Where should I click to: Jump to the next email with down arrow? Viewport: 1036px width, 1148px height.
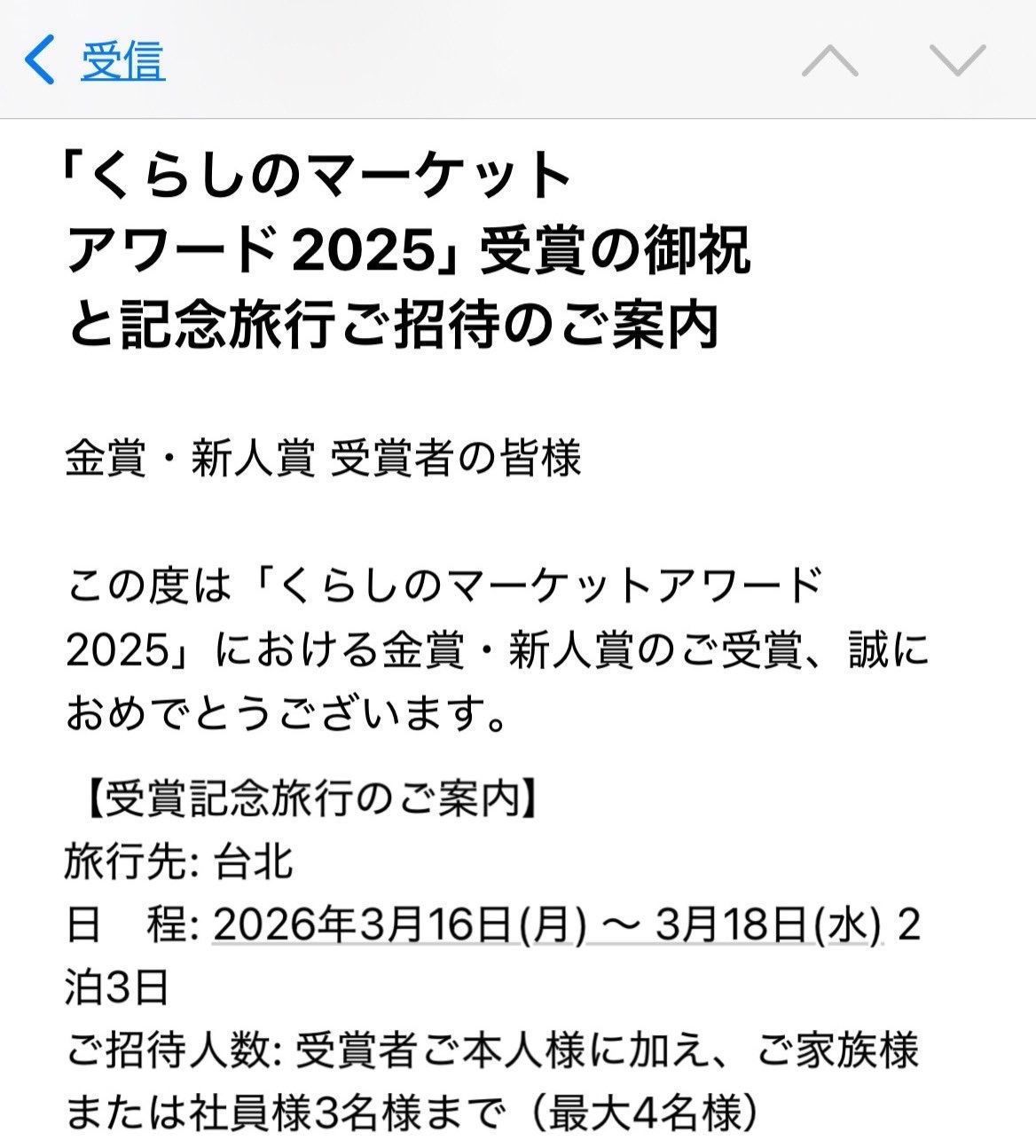point(957,60)
